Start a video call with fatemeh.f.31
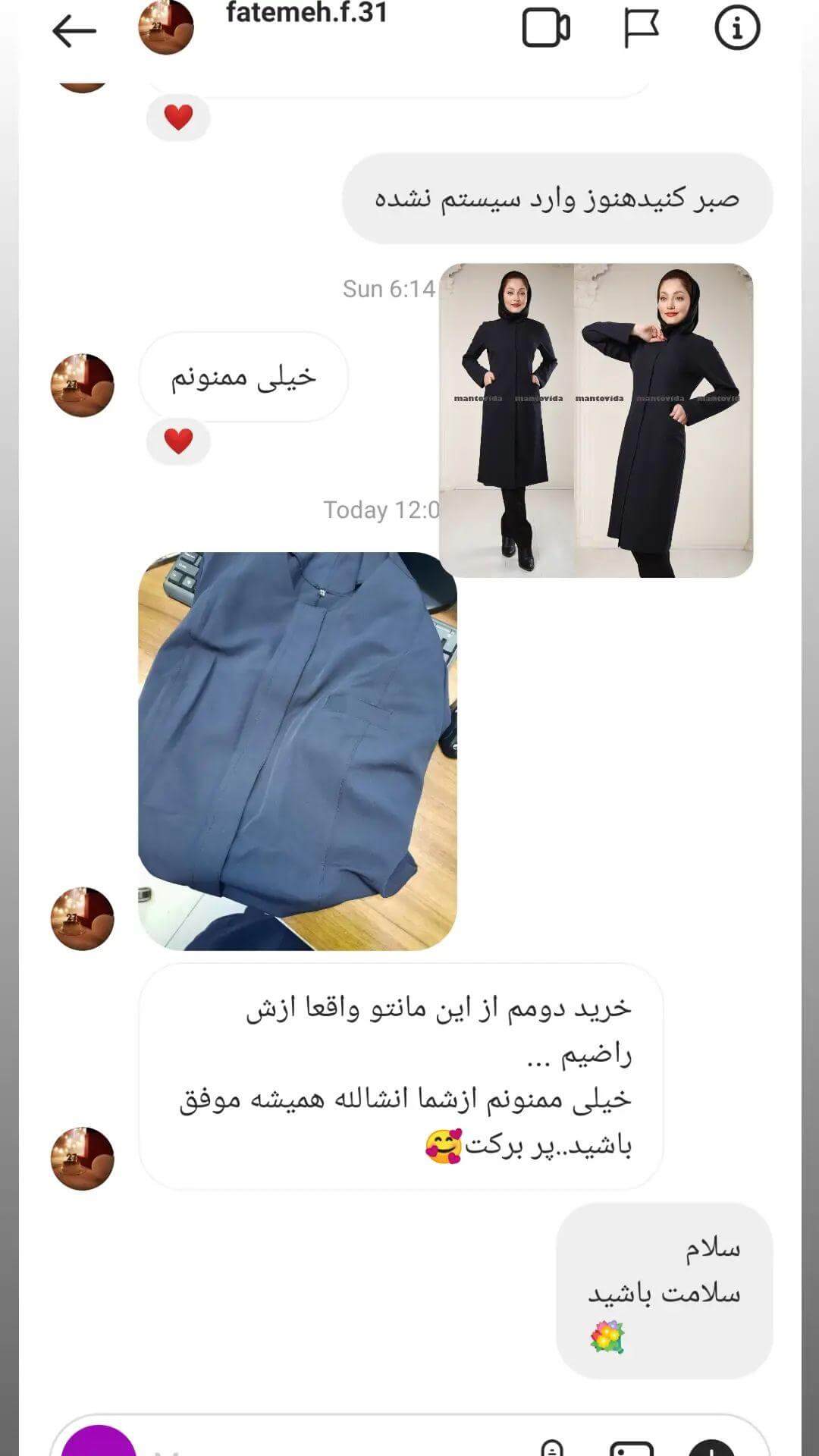Image resolution: width=819 pixels, height=1456 pixels. point(546,28)
